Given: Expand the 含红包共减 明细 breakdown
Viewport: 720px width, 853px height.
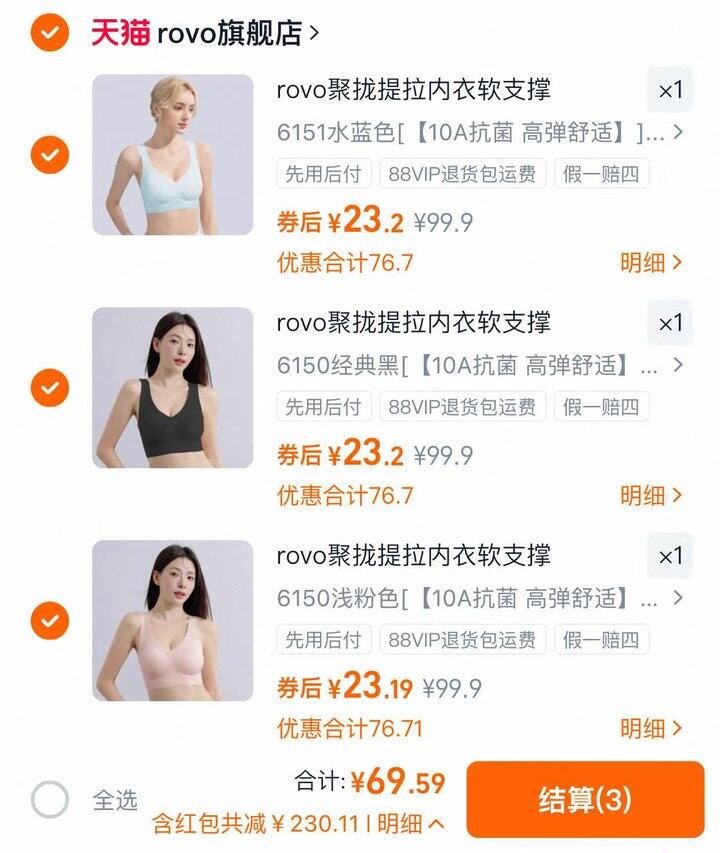Looking at the screenshot, I should [410, 824].
